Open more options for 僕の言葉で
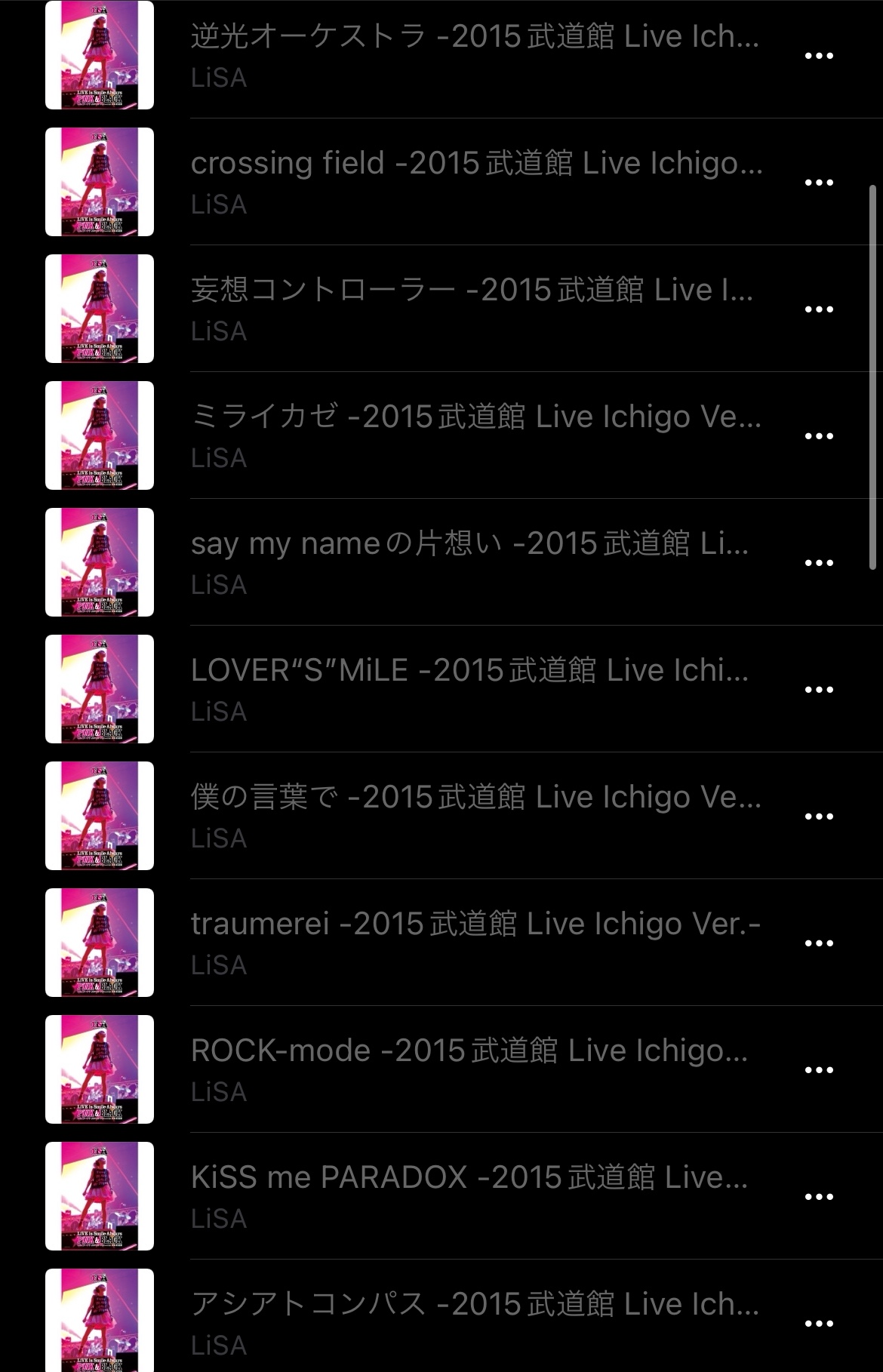The width and height of the screenshot is (883, 1372). tap(819, 817)
